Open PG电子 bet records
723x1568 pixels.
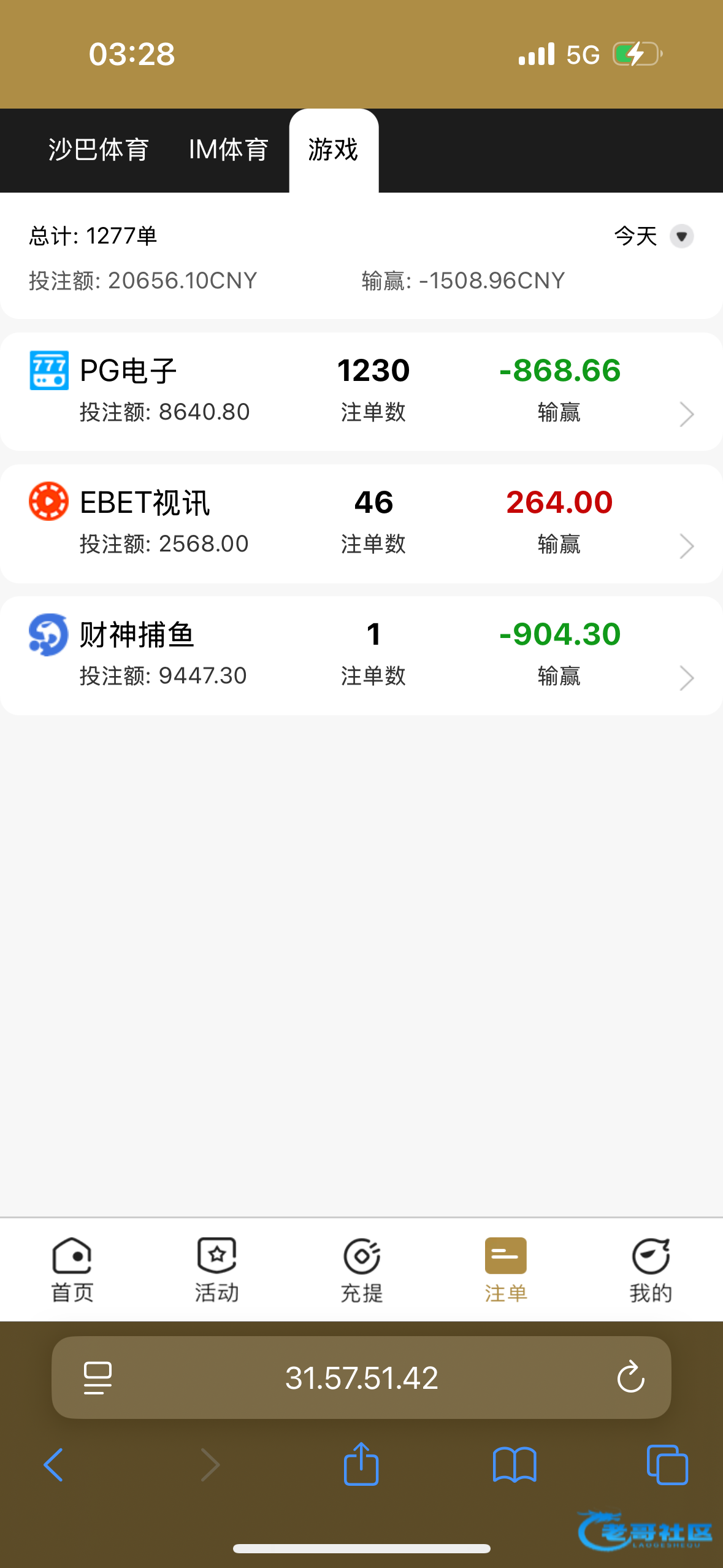coord(361,391)
